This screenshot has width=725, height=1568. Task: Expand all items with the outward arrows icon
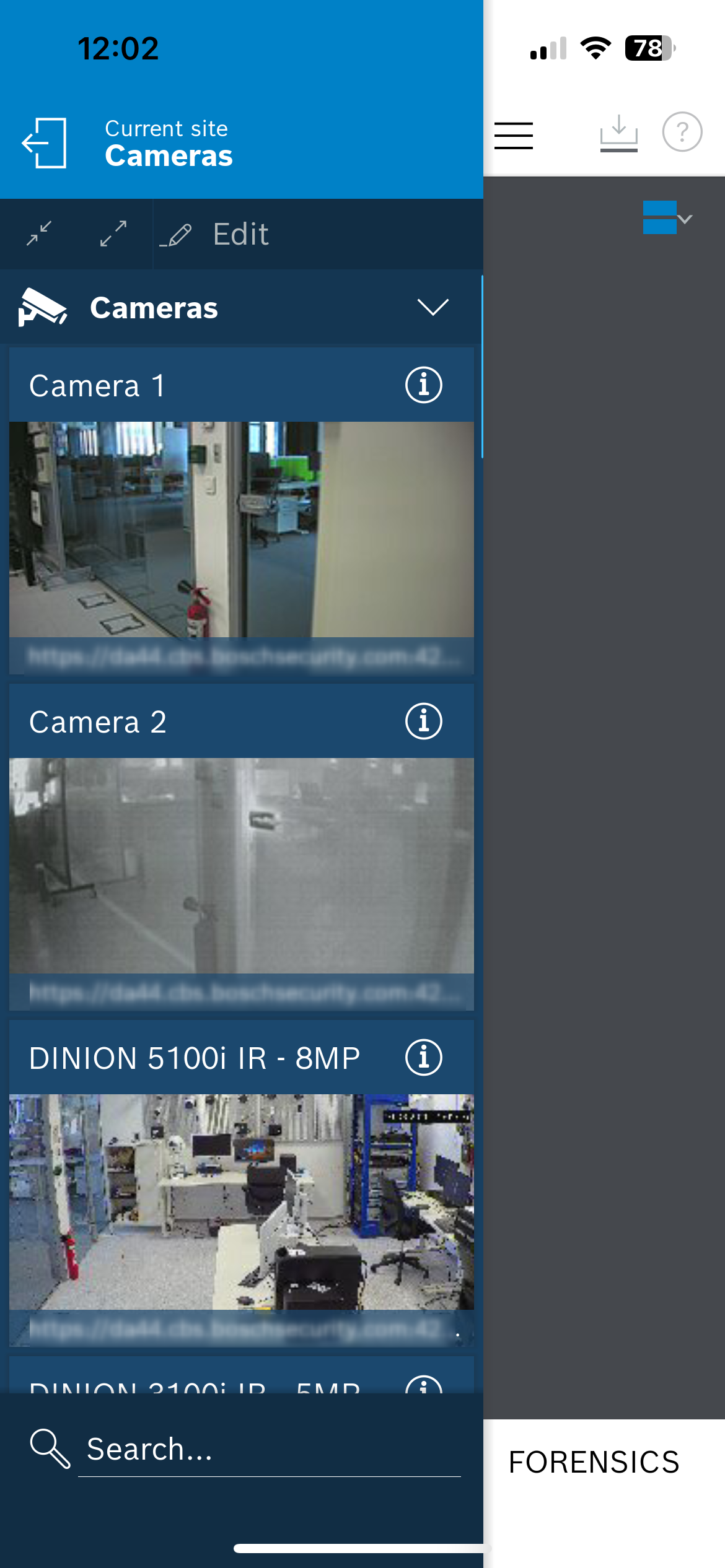113,234
